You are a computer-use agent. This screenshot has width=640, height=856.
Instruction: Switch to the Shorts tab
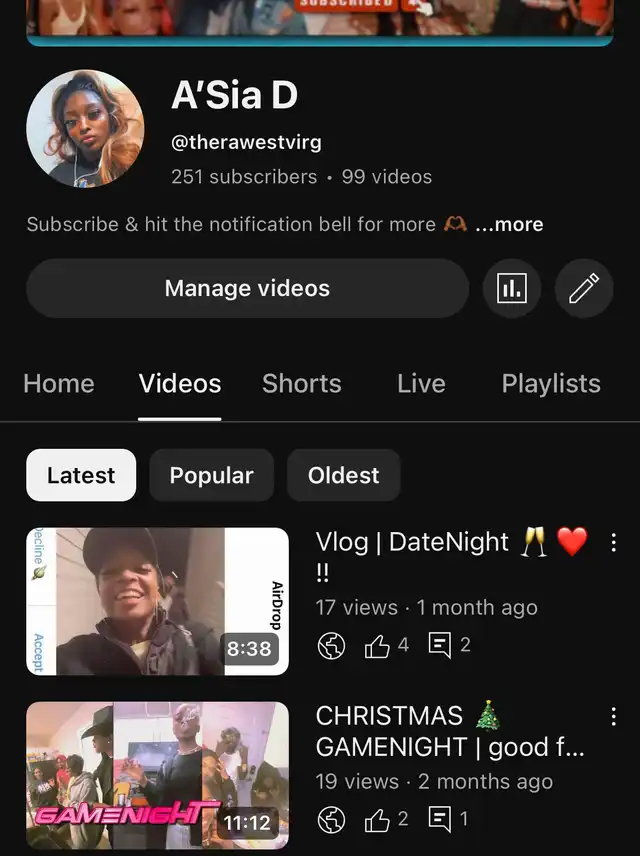302,384
